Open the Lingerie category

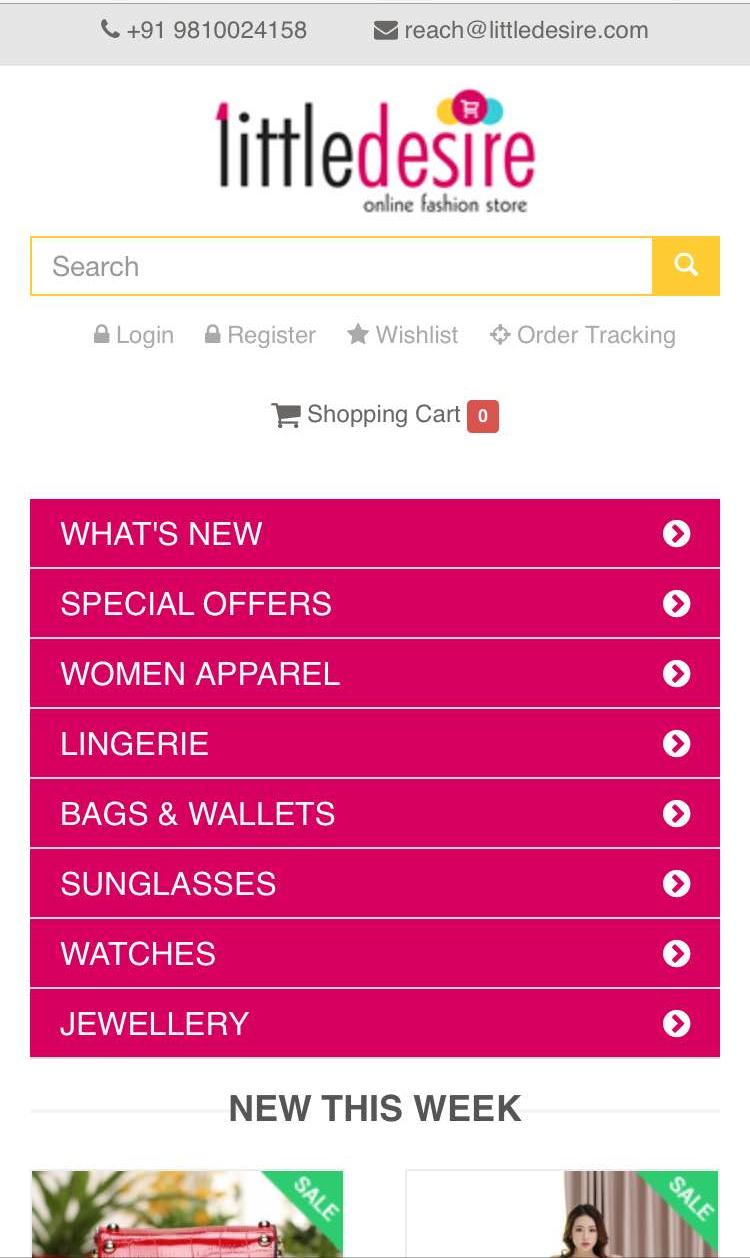[374, 744]
